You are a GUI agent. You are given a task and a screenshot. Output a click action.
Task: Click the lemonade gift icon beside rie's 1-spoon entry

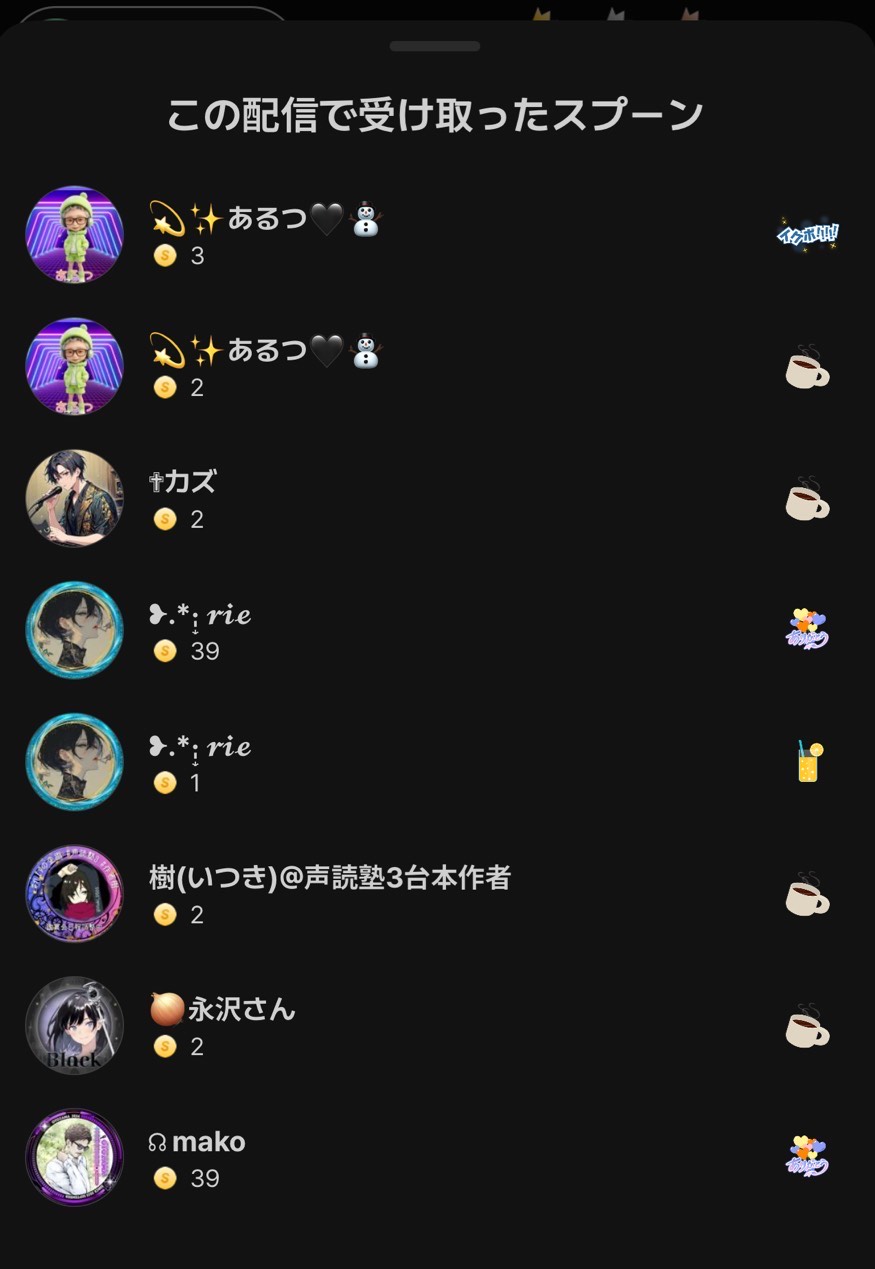point(806,762)
